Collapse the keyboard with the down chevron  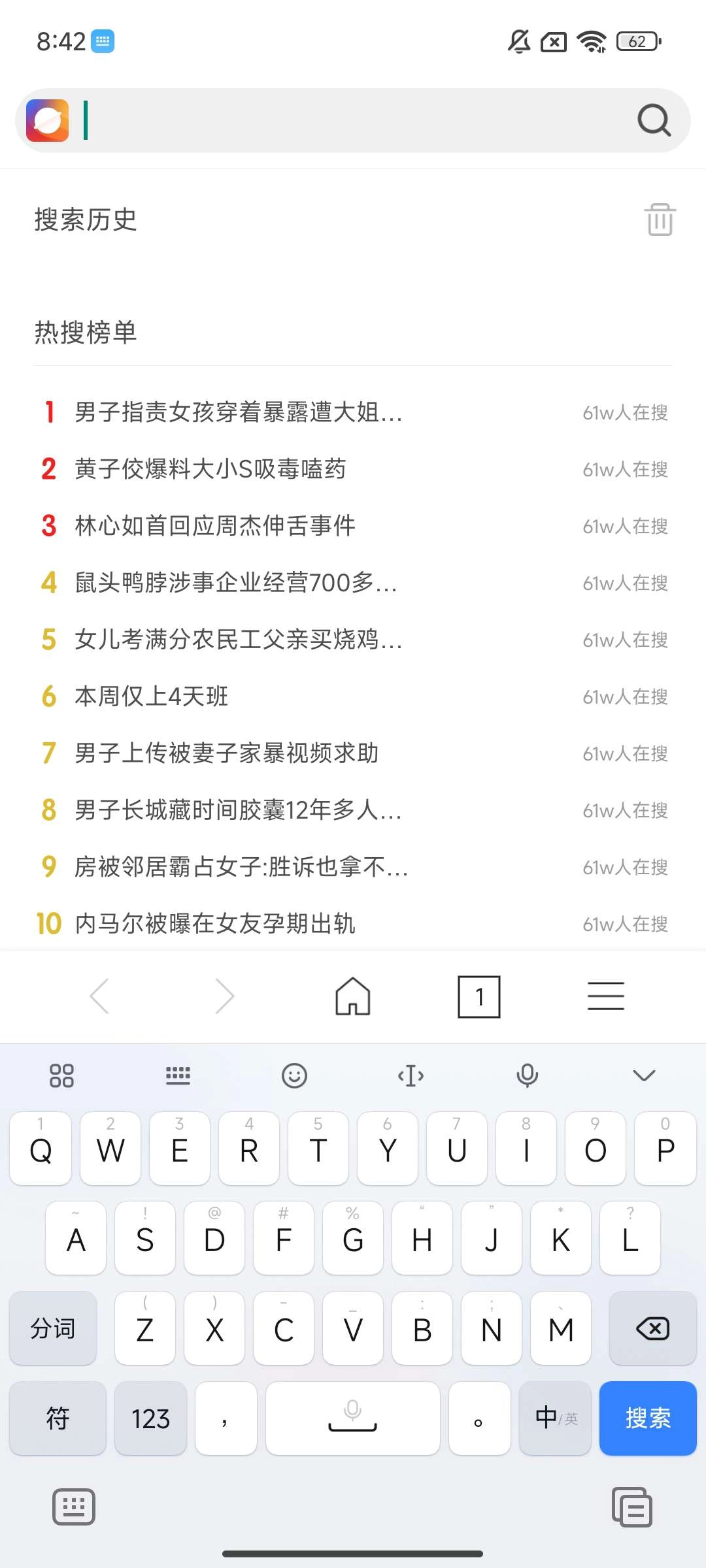(x=644, y=1075)
